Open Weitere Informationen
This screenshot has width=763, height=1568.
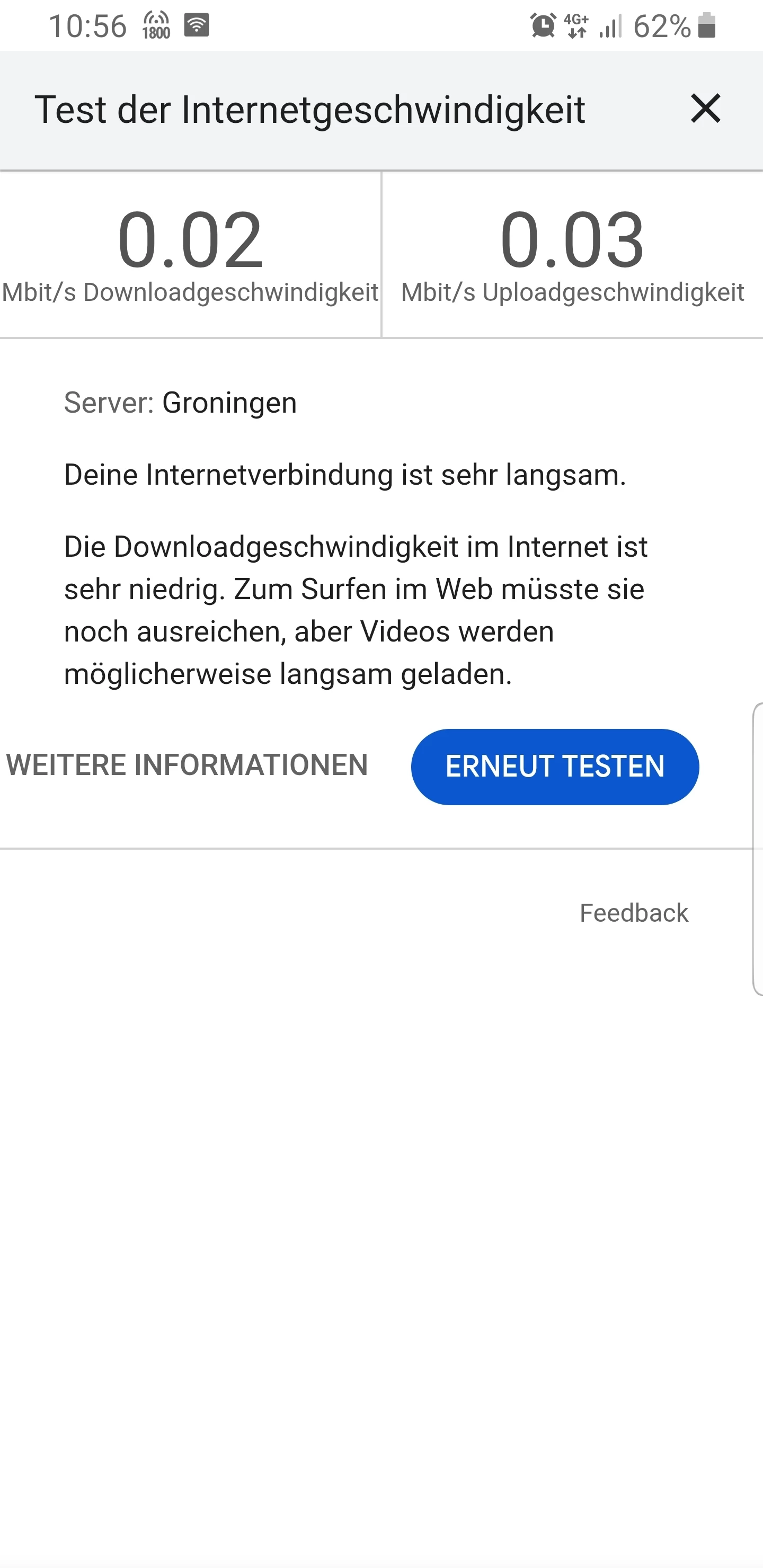(x=187, y=765)
